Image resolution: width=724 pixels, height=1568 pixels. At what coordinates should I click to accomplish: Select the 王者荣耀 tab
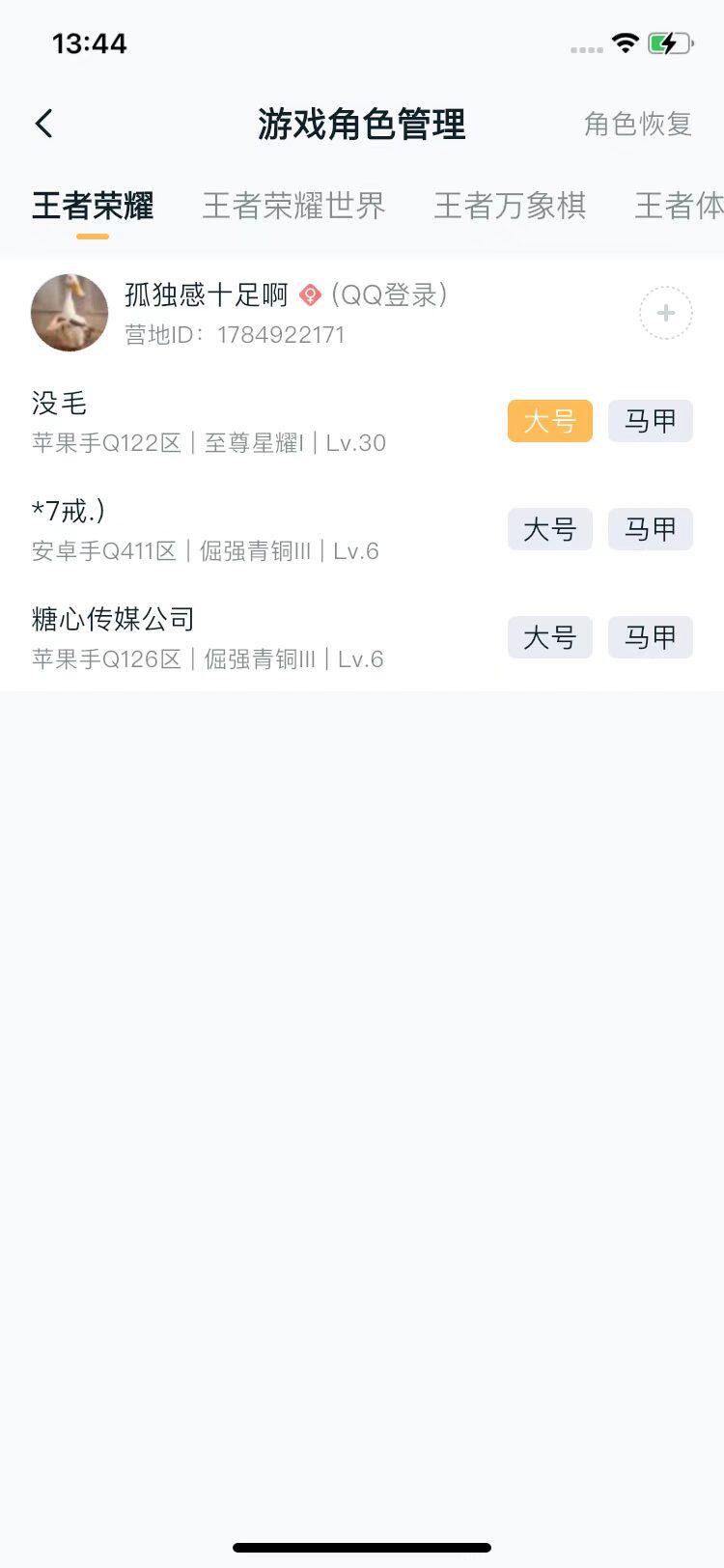[x=92, y=206]
